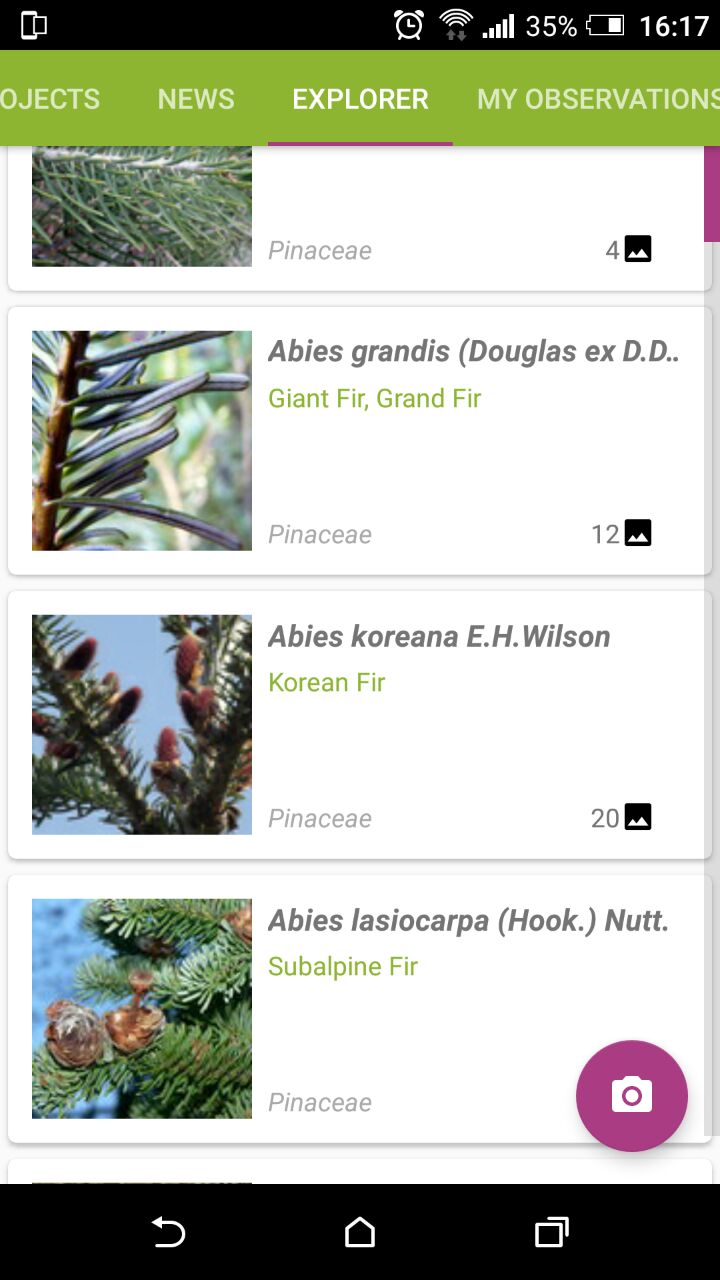720x1280 pixels.
Task: Open the My Observations tab
Action: [x=597, y=99]
